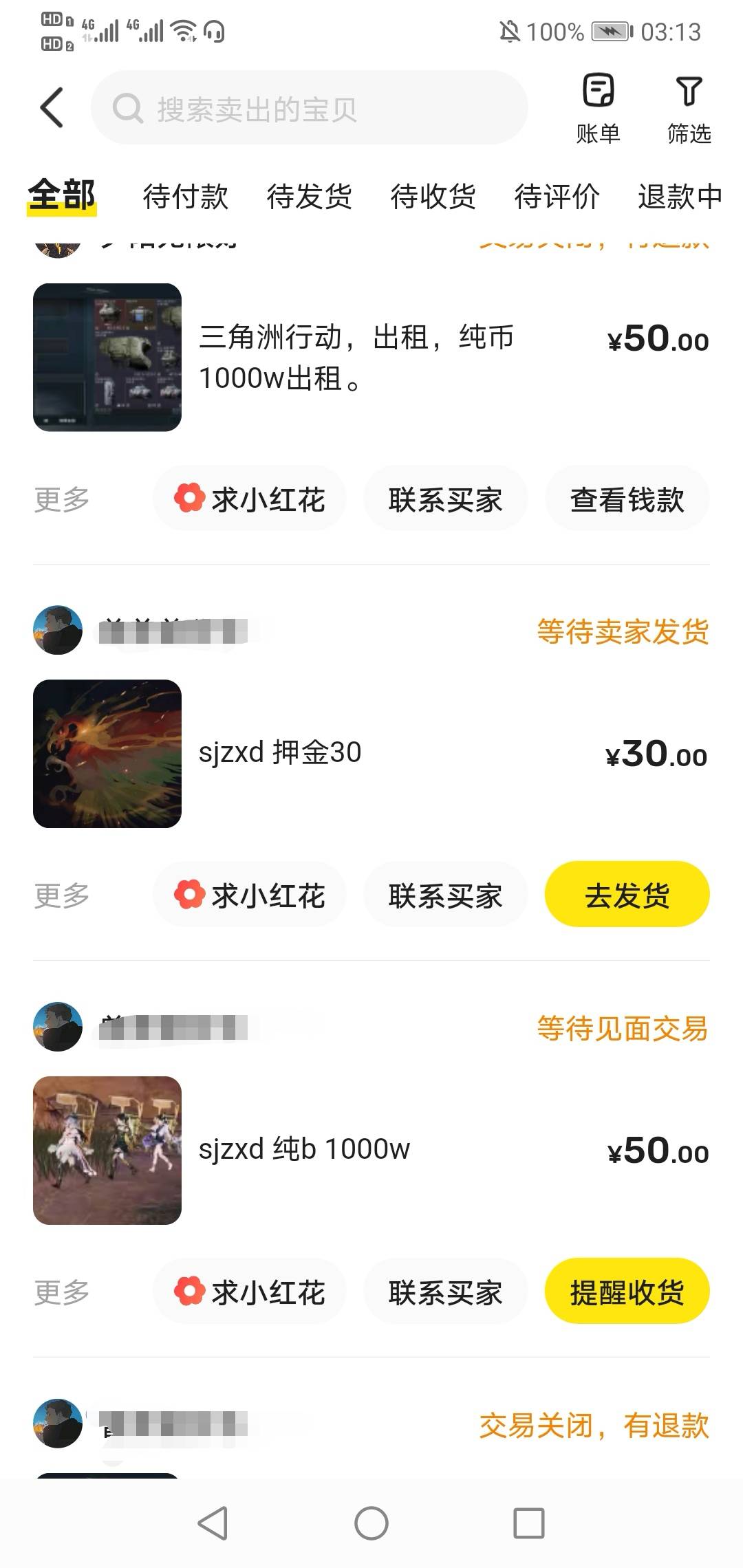Image resolution: width=743 pixels, height=1568 pixels.
Task: Tap the system home button
Action: [x=371, y=1523]
